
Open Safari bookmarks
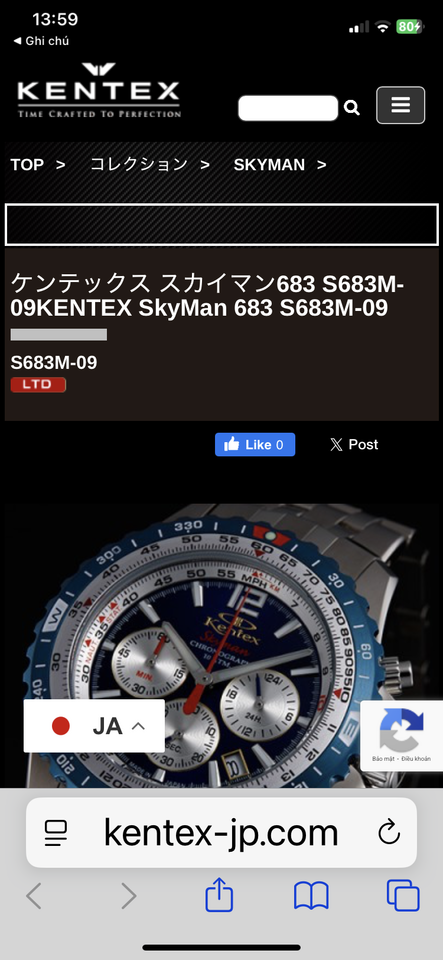click(311, 896)
